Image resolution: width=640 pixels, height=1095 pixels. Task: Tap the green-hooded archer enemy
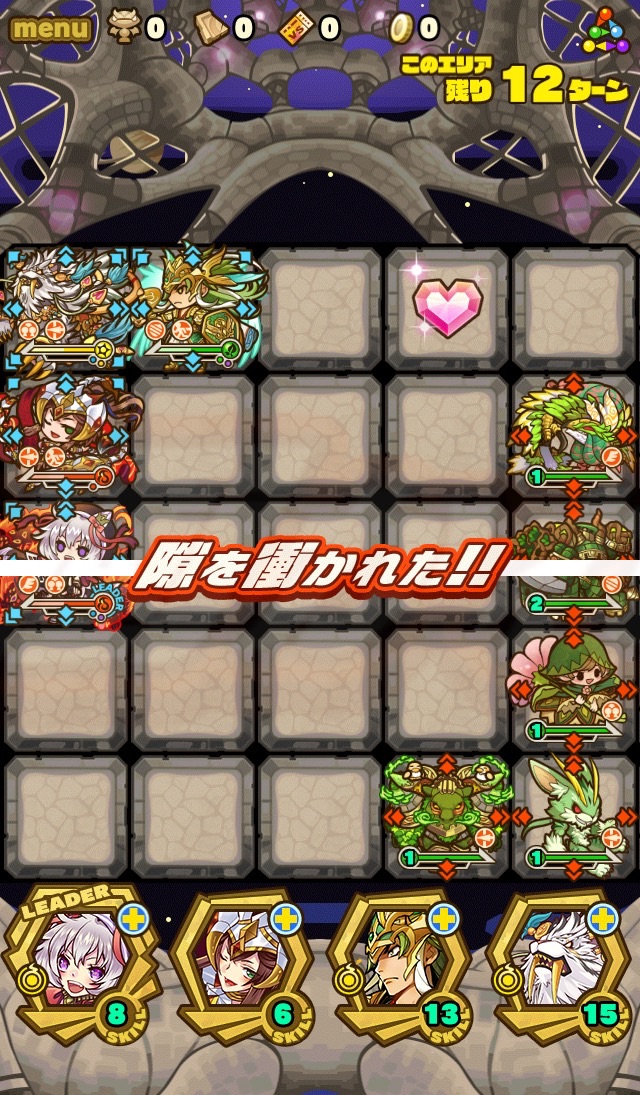pos(573,688)
